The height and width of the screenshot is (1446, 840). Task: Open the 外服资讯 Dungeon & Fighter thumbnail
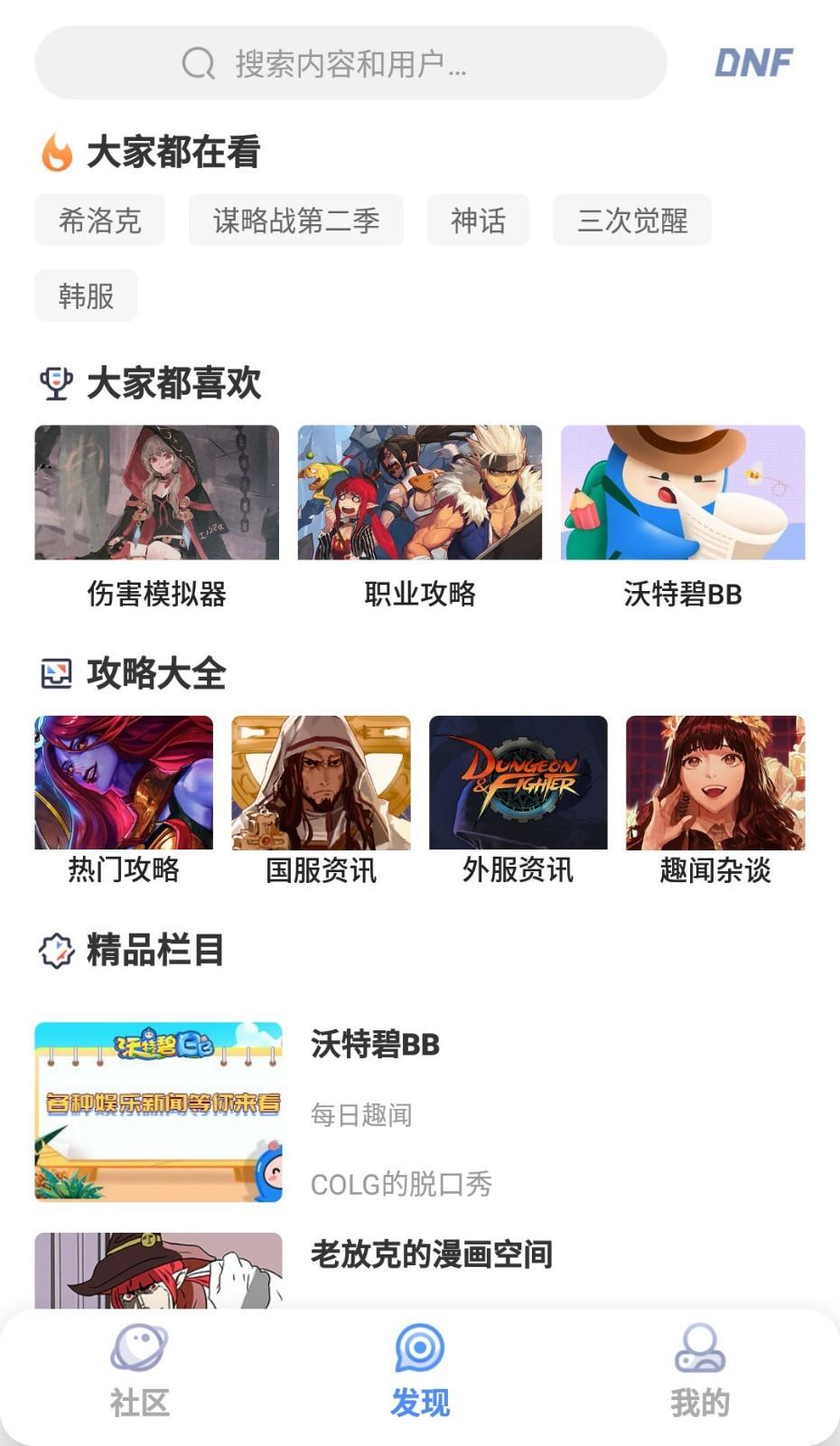(x=518, y=783)
